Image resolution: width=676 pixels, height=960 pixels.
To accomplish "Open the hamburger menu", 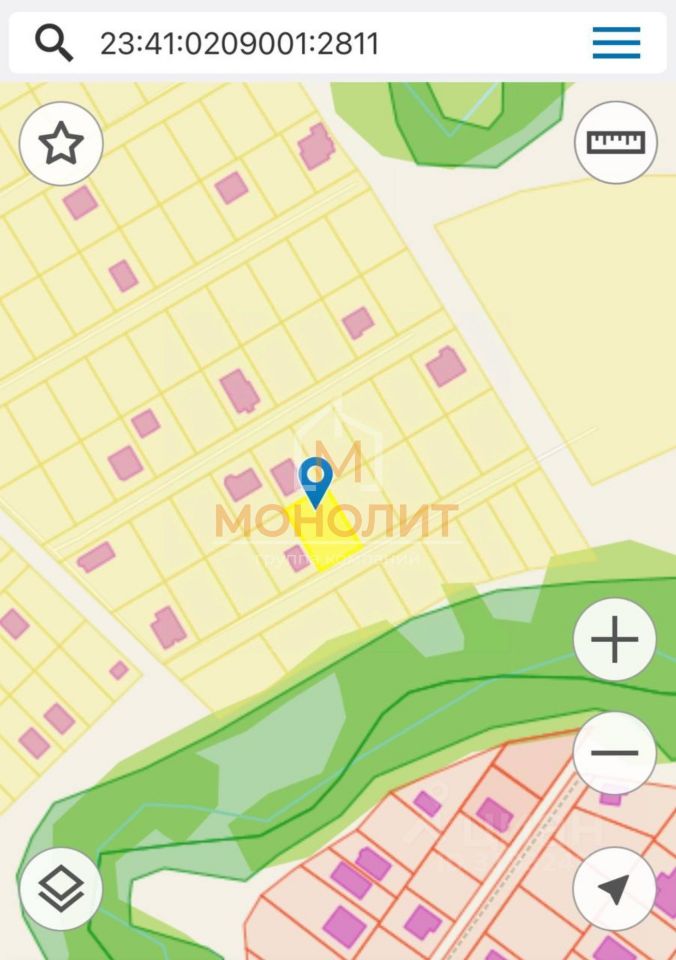I will (x=616, y=42).
